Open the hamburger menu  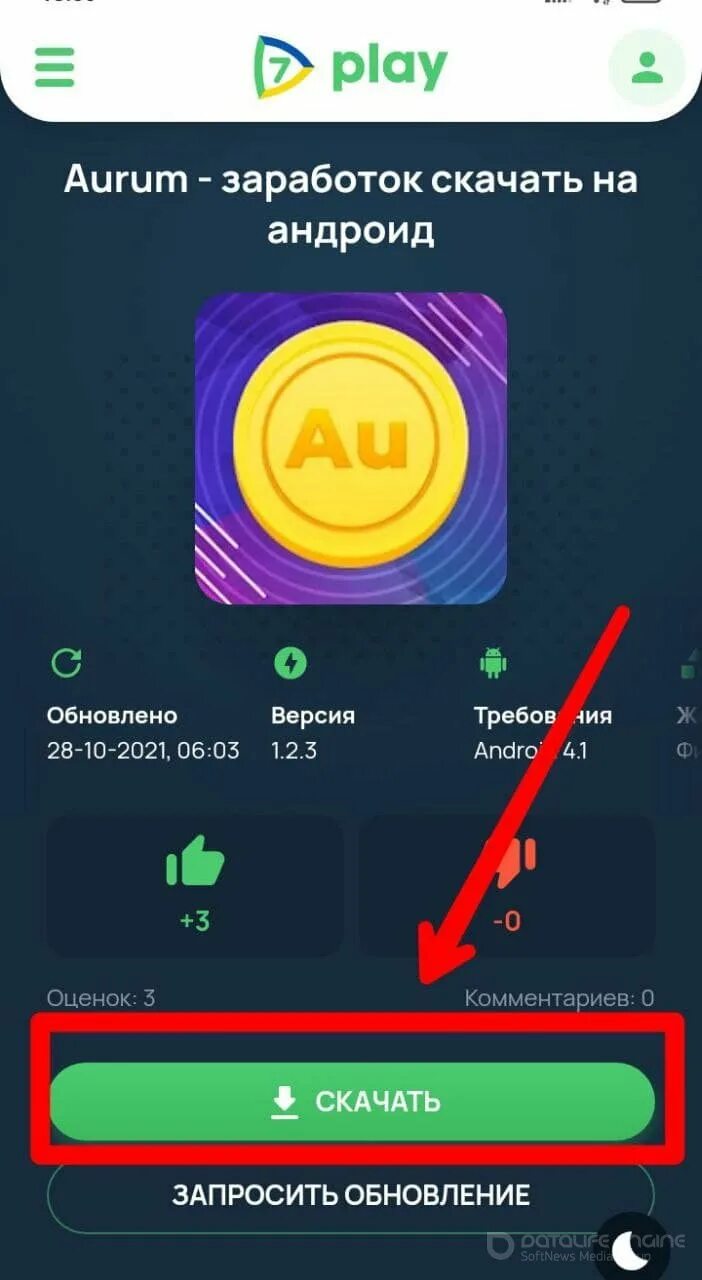pos(54,67)
